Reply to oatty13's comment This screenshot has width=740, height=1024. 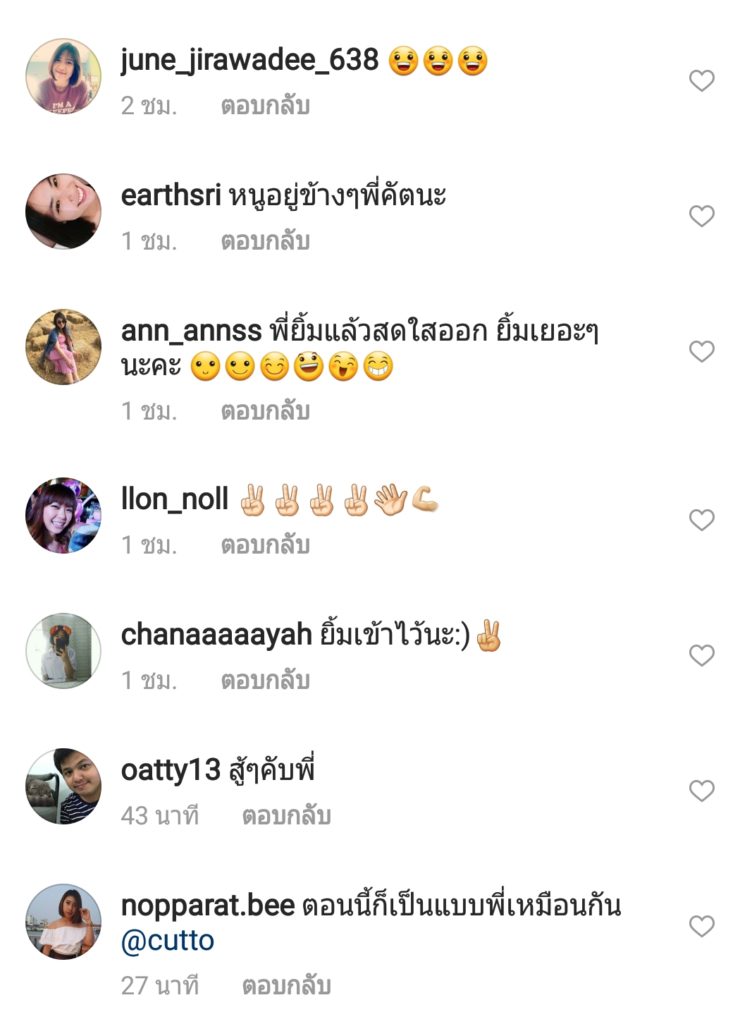tap(286, 816)
